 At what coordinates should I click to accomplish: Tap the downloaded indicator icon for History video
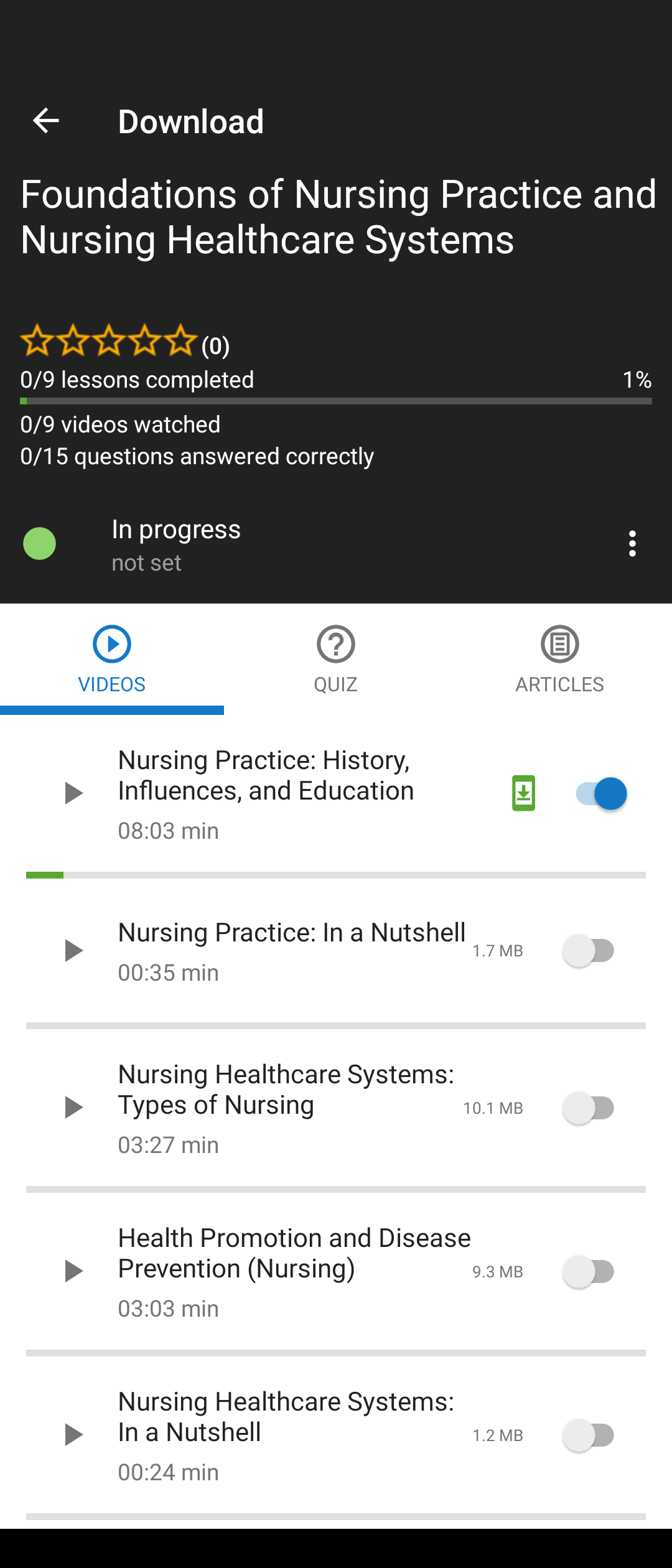[x=524, y=793]
